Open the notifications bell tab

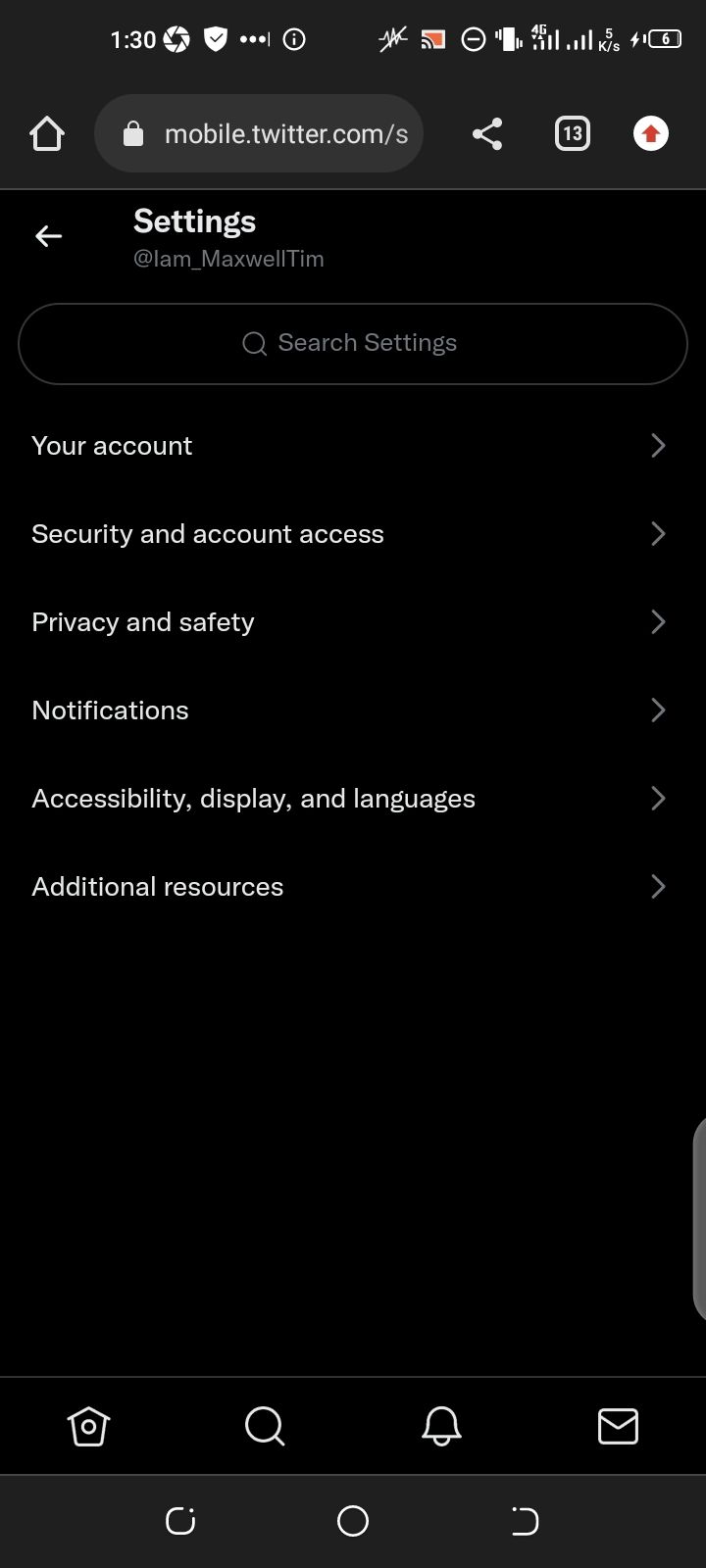coord(441,1426)
